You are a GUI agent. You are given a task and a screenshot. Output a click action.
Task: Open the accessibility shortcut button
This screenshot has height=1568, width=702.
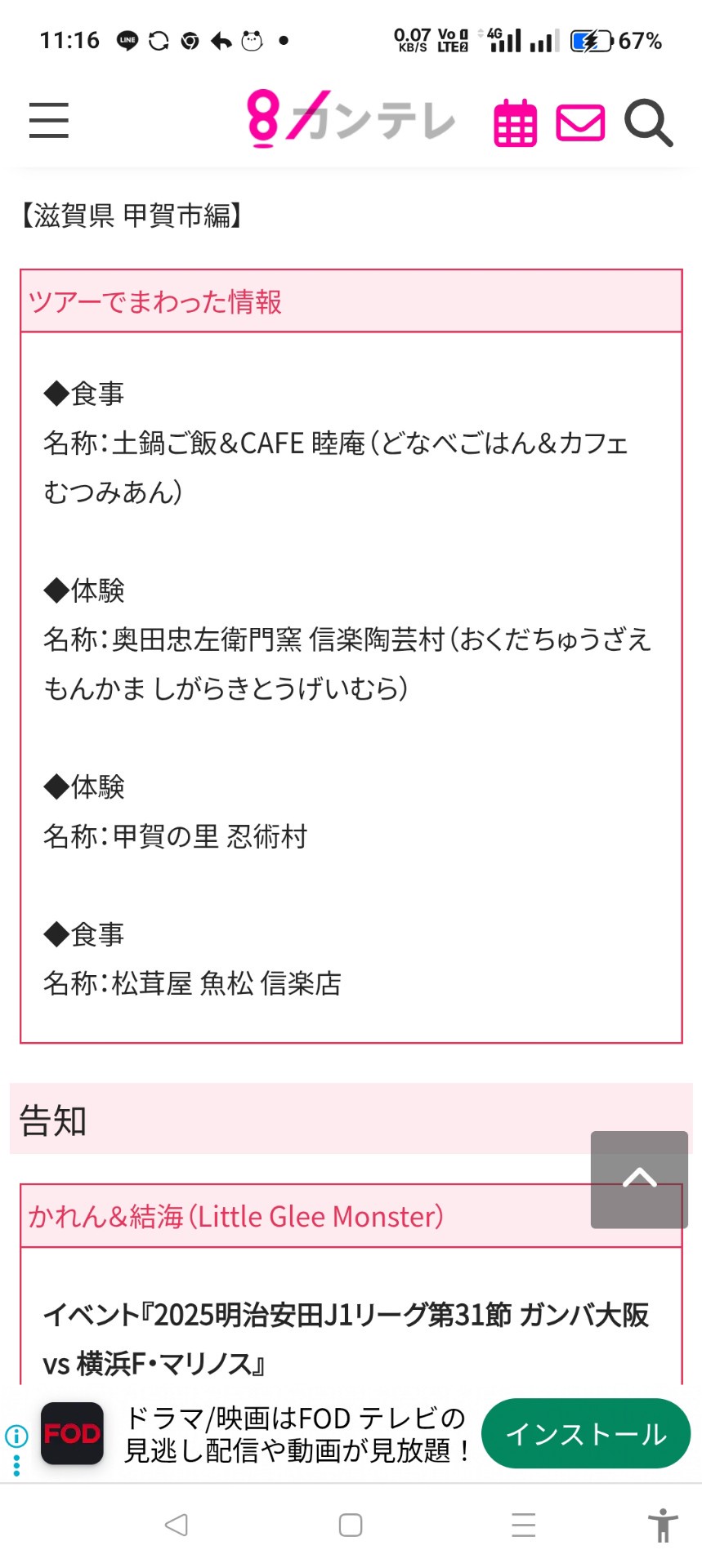click(663, 1525)
